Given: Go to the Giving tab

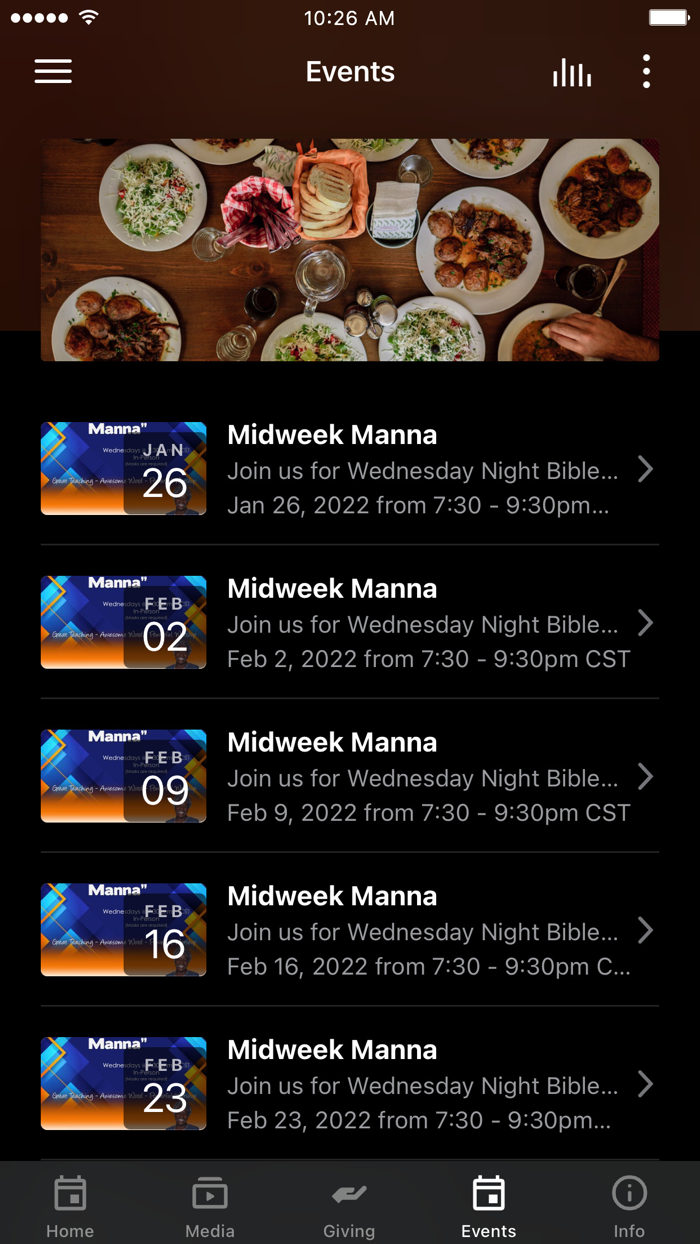Looking at the screenshot, I should click(x=349, y=1204).
